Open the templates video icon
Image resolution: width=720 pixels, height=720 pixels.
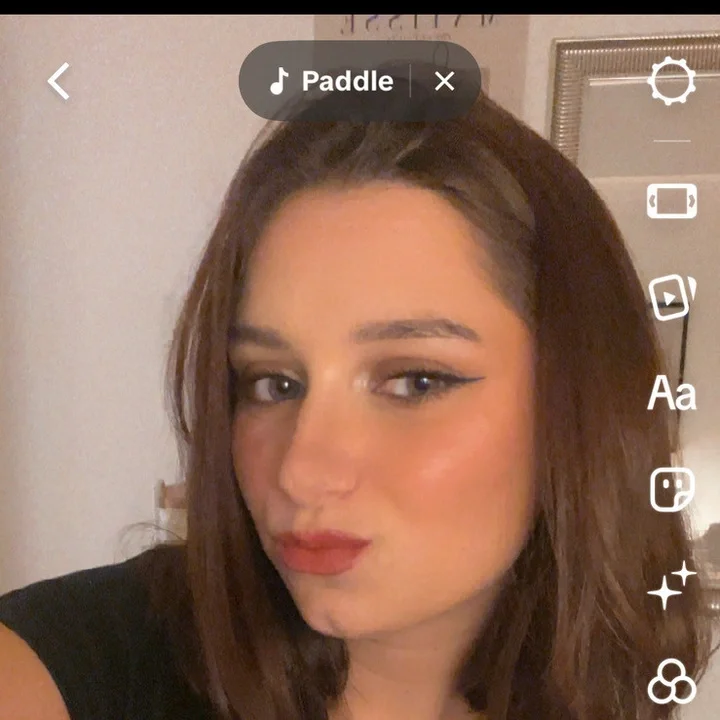pyautogui.click(x=671, y=297)
